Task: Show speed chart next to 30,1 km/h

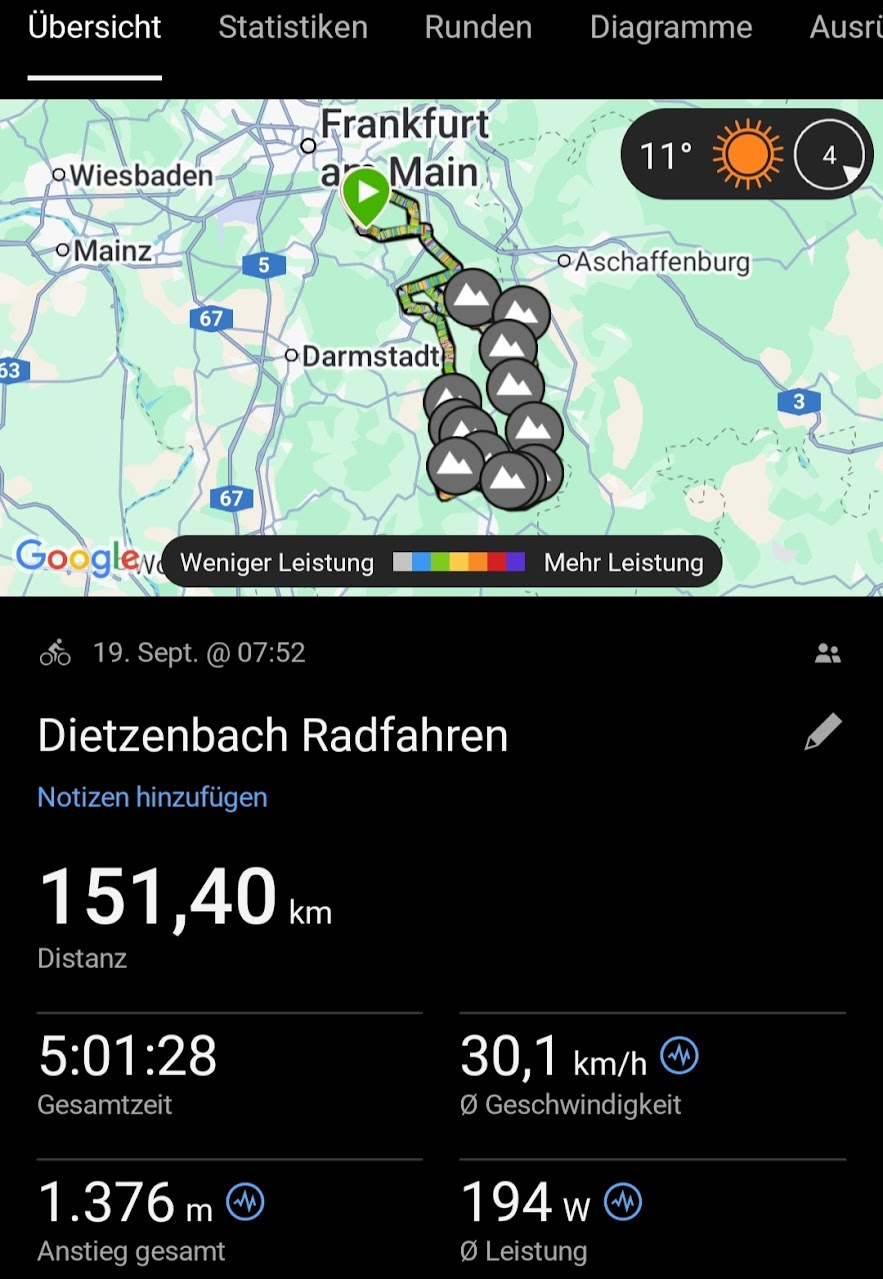Action: click(x=679, y=1055)
